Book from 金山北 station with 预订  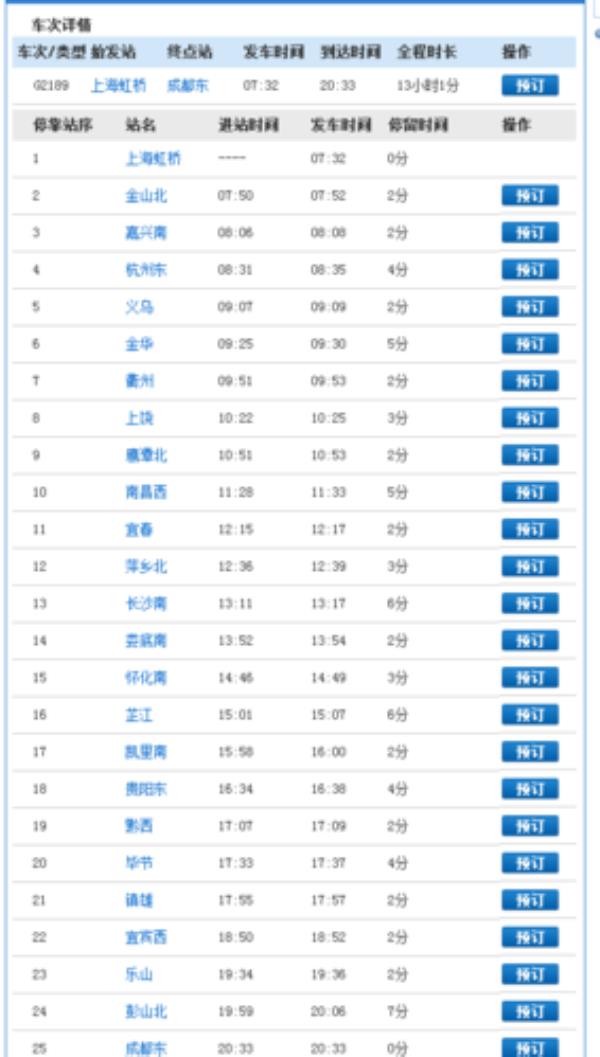[x=529, y=196]
